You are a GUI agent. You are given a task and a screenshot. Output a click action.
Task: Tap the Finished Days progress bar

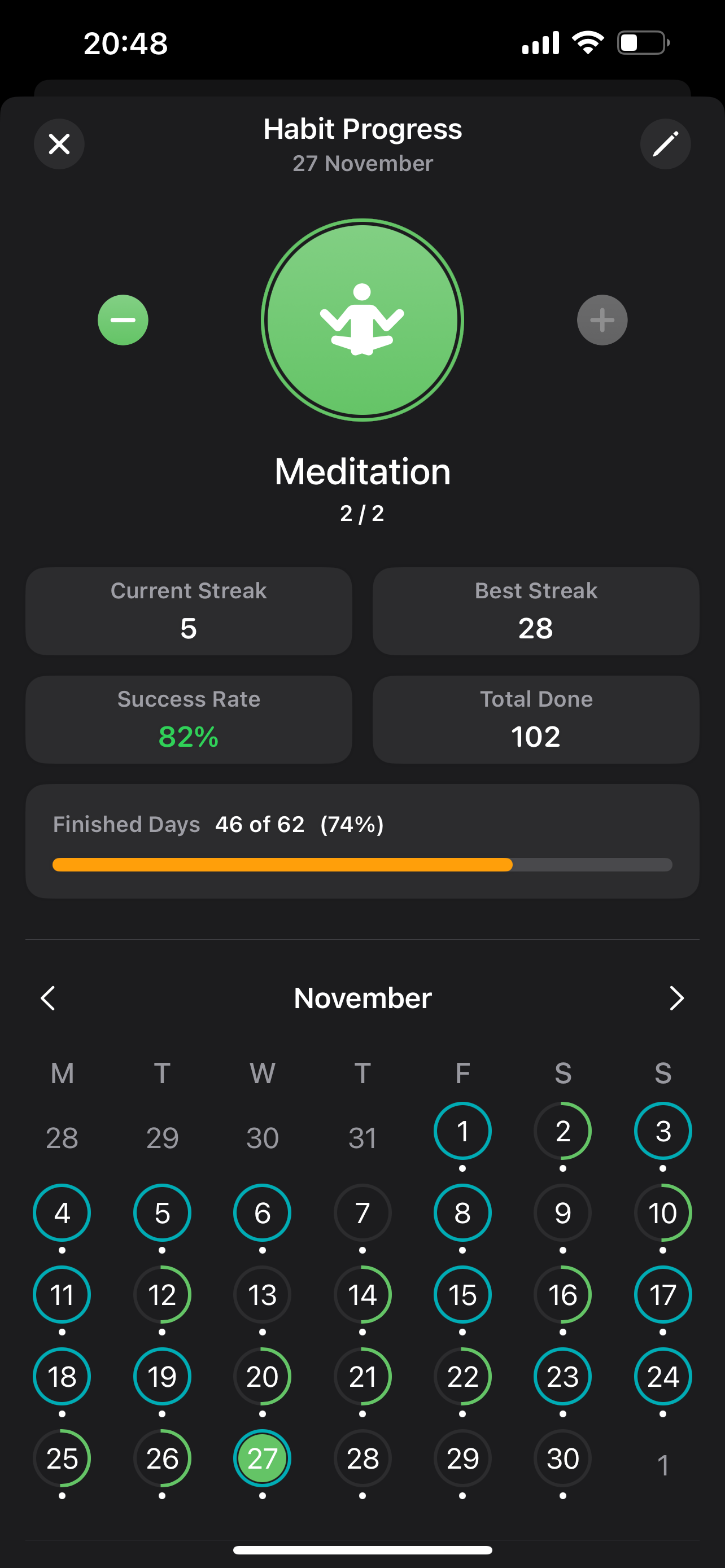(361, 864)
